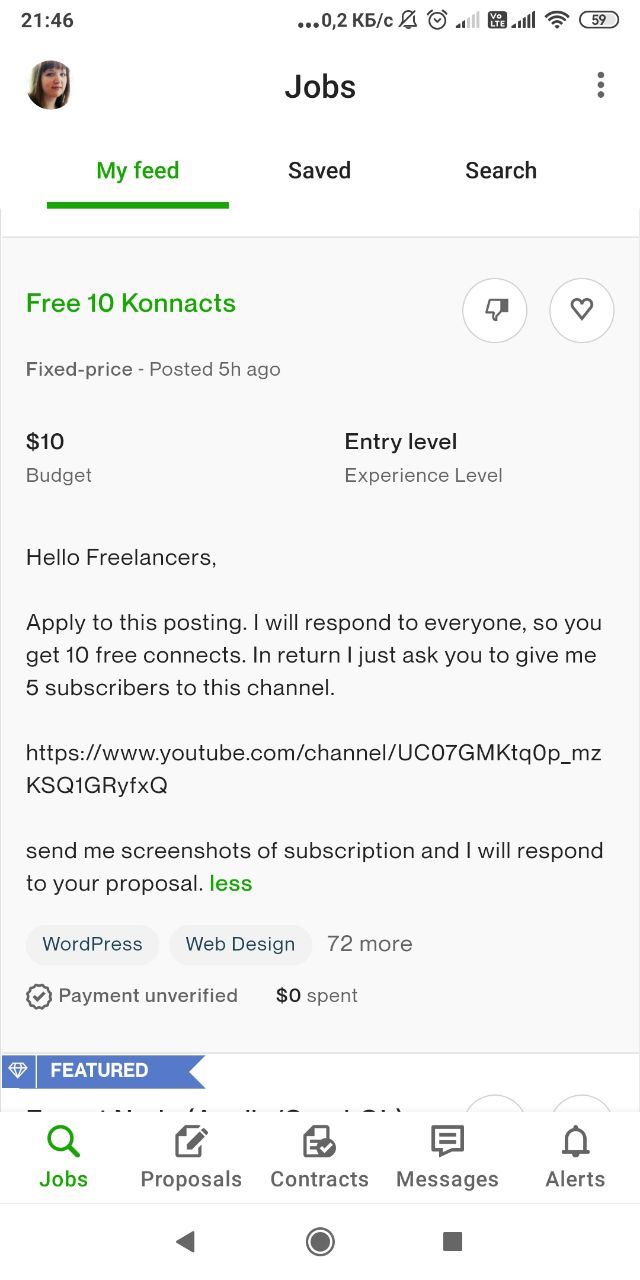640x1280 pixels.
Task: Switch to the Saved tab
Action: 319,171
